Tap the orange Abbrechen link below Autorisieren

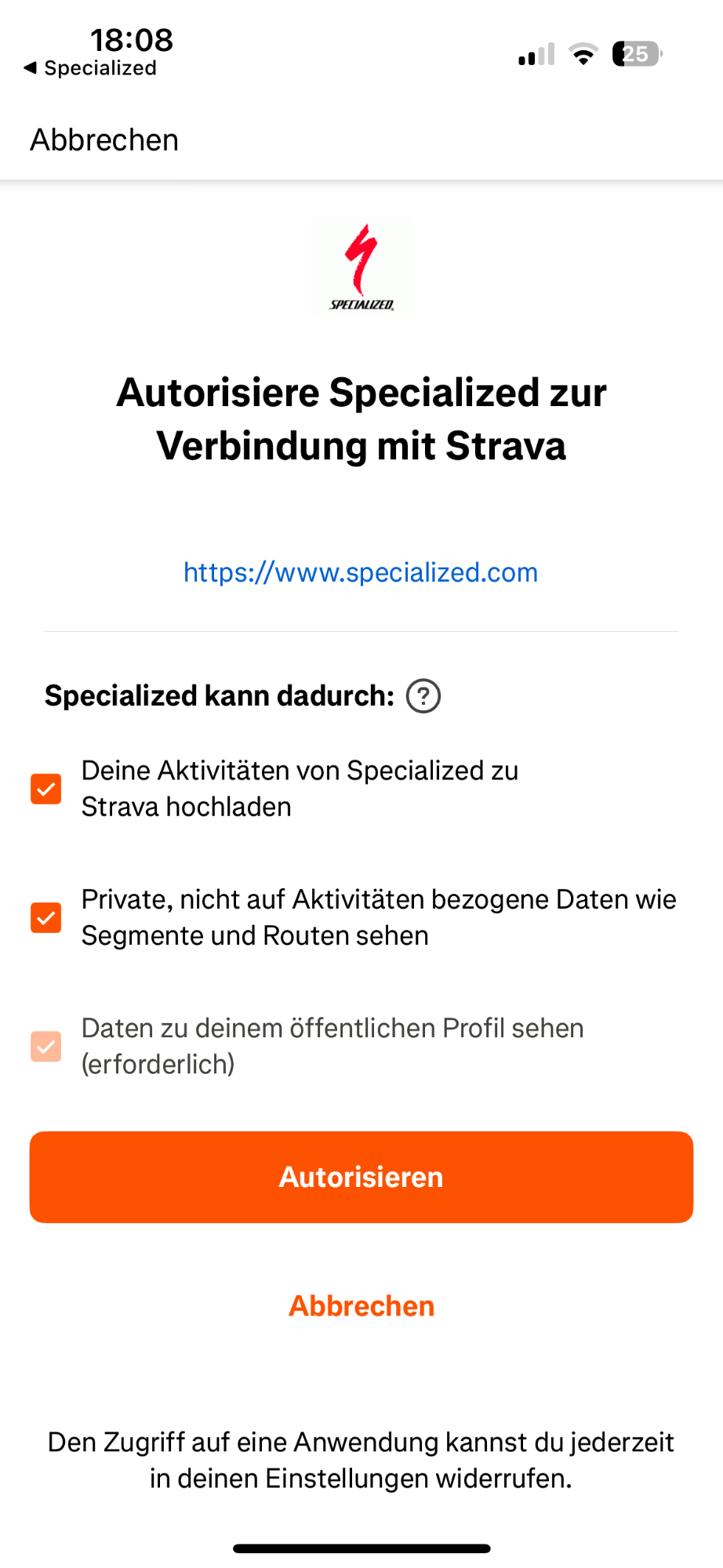point(361,1306)
